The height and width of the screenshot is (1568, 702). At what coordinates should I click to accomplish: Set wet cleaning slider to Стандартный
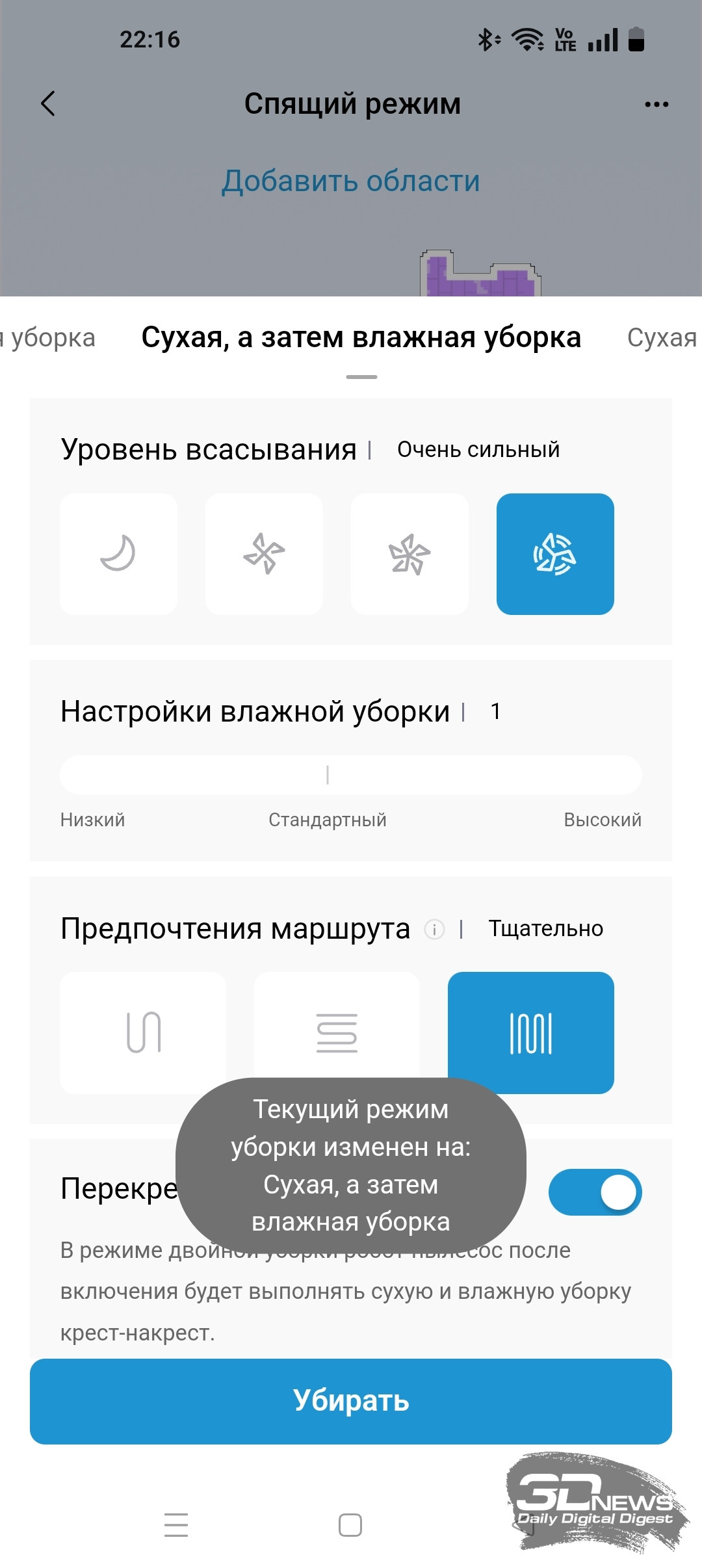(x=328, y=774)
